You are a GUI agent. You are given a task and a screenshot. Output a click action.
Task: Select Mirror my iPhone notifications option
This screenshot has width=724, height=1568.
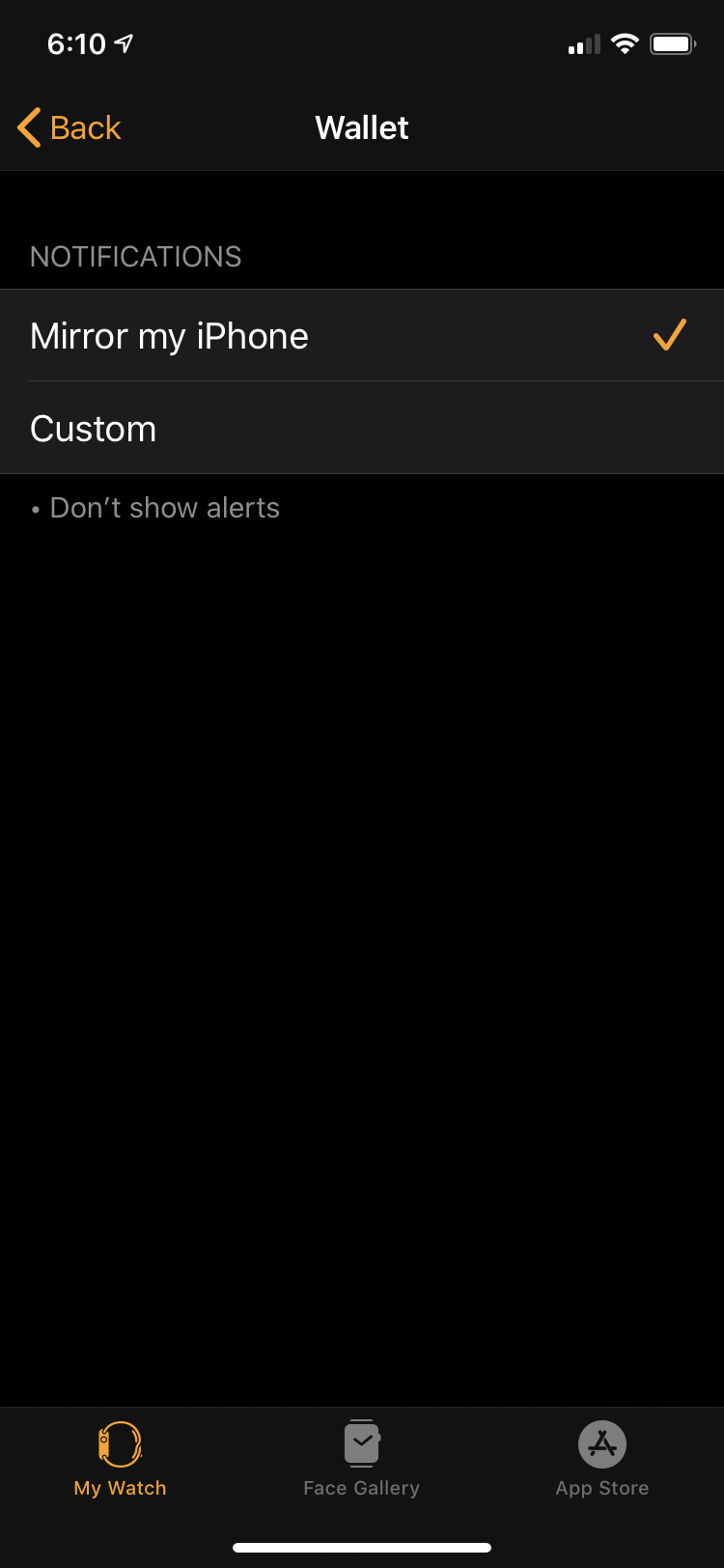(x=362, y=336)
